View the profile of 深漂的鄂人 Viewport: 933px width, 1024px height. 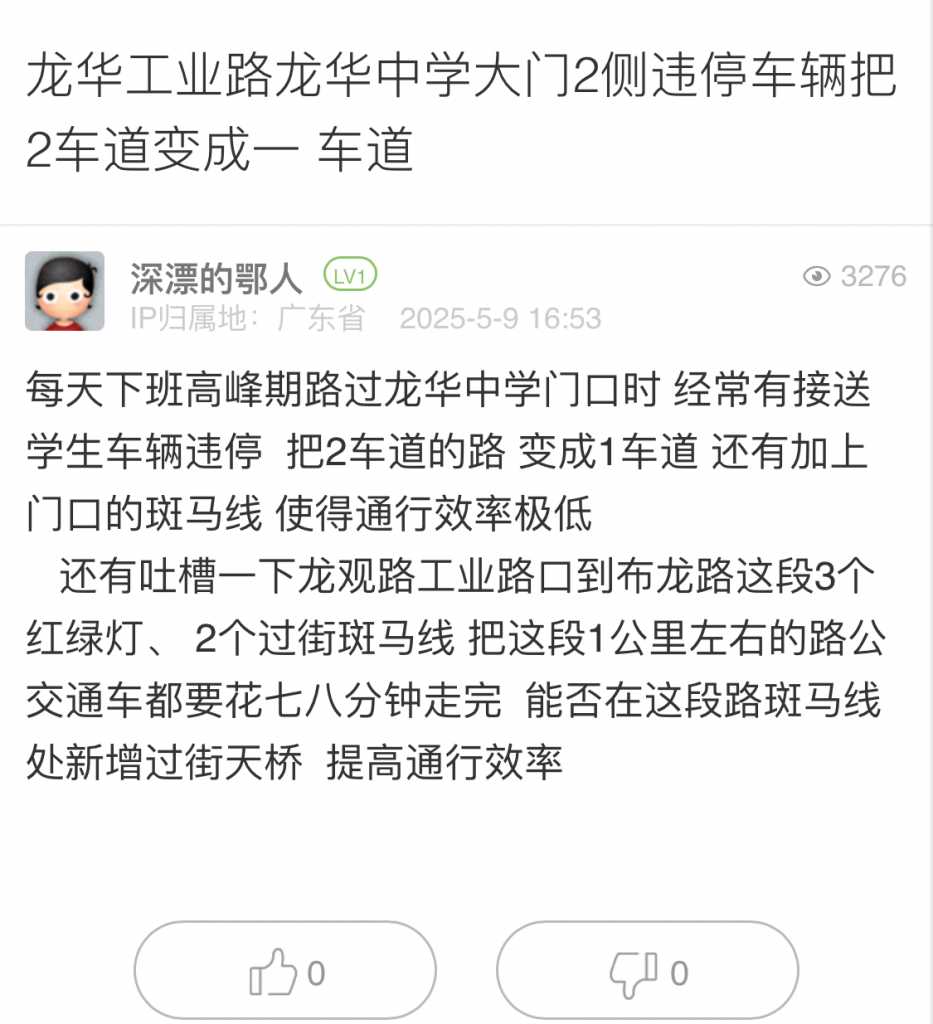(x=215, y=279)
